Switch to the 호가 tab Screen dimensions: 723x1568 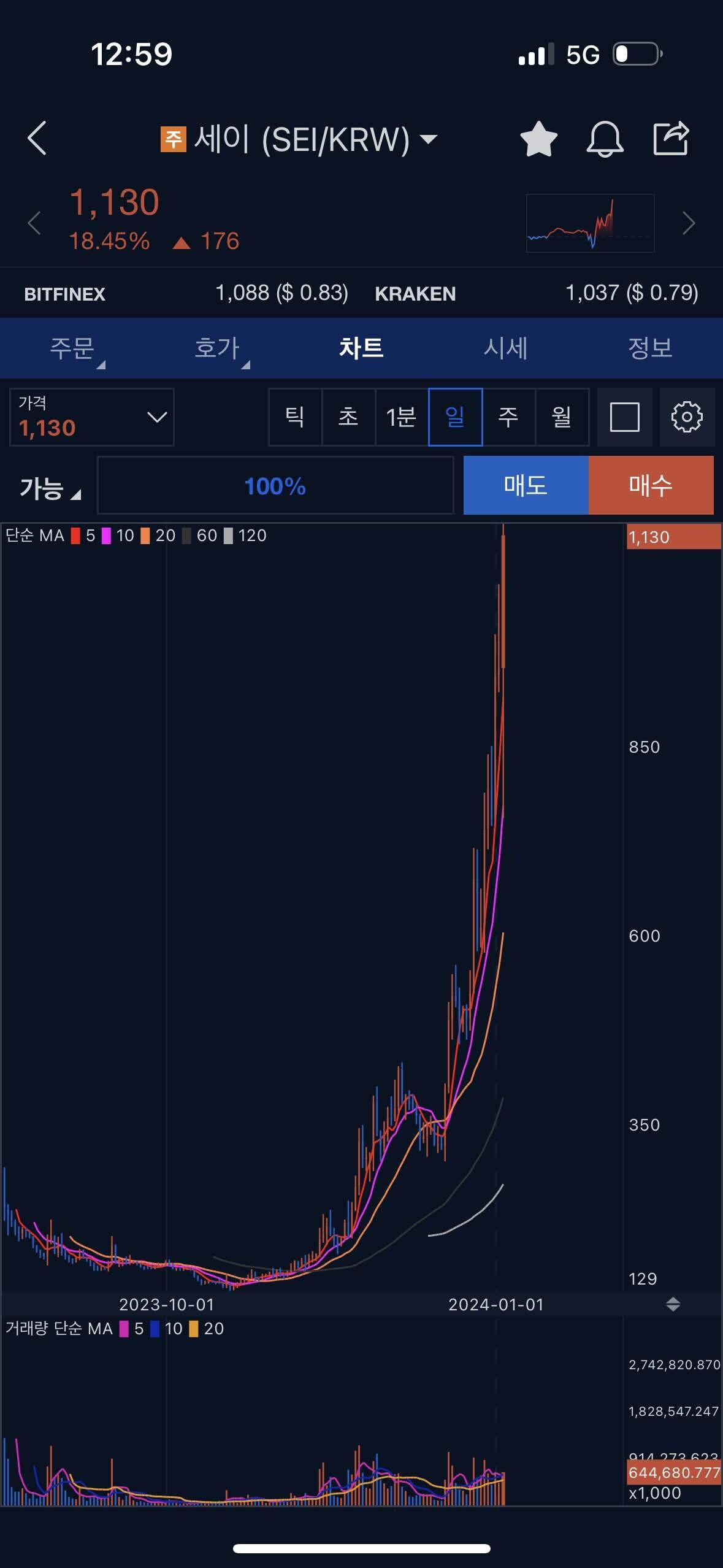click(217, 348)
